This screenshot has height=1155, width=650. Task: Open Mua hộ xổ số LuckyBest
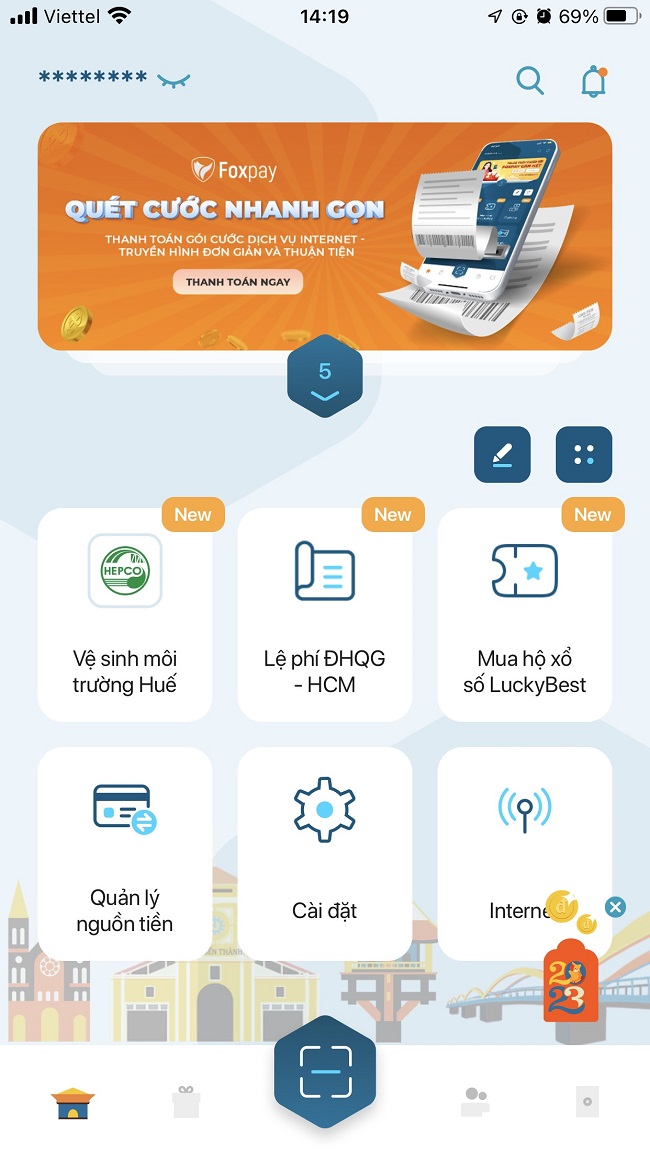(x=525, y=615)
